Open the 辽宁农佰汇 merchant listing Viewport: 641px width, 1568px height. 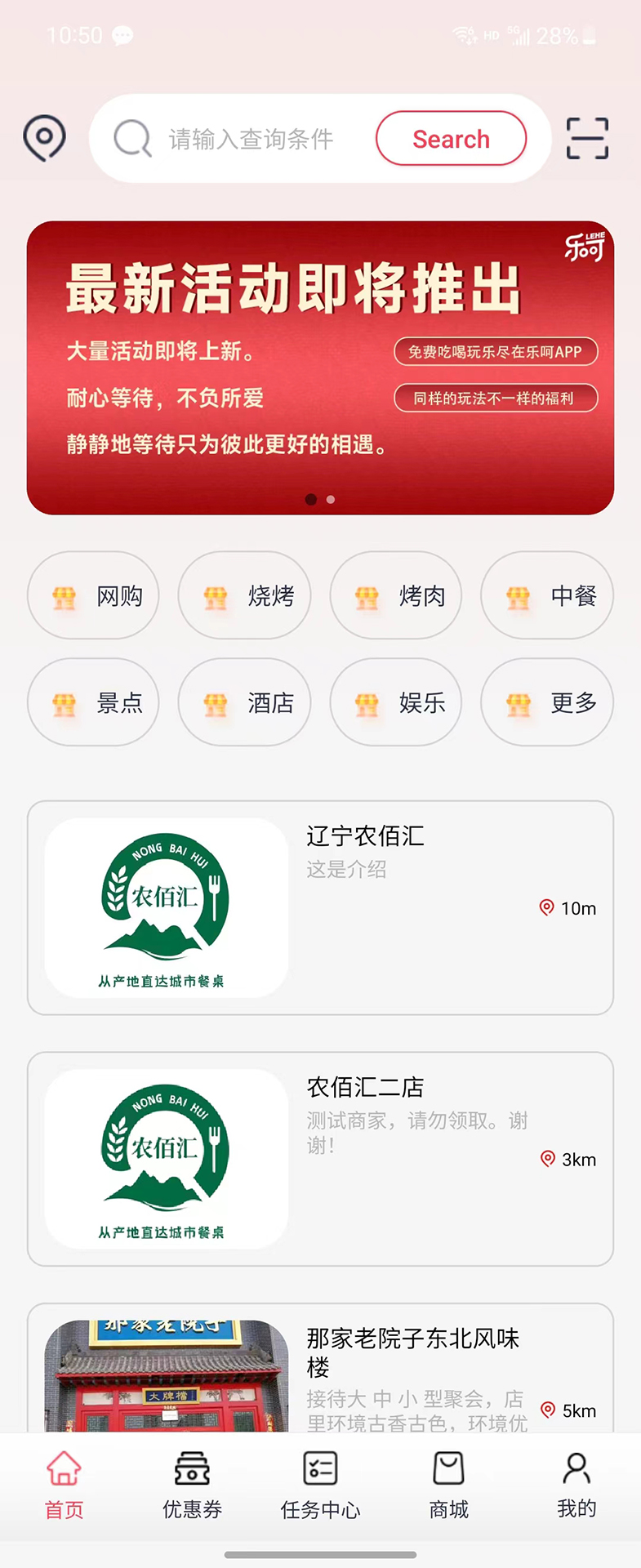[x=320, y=908]
